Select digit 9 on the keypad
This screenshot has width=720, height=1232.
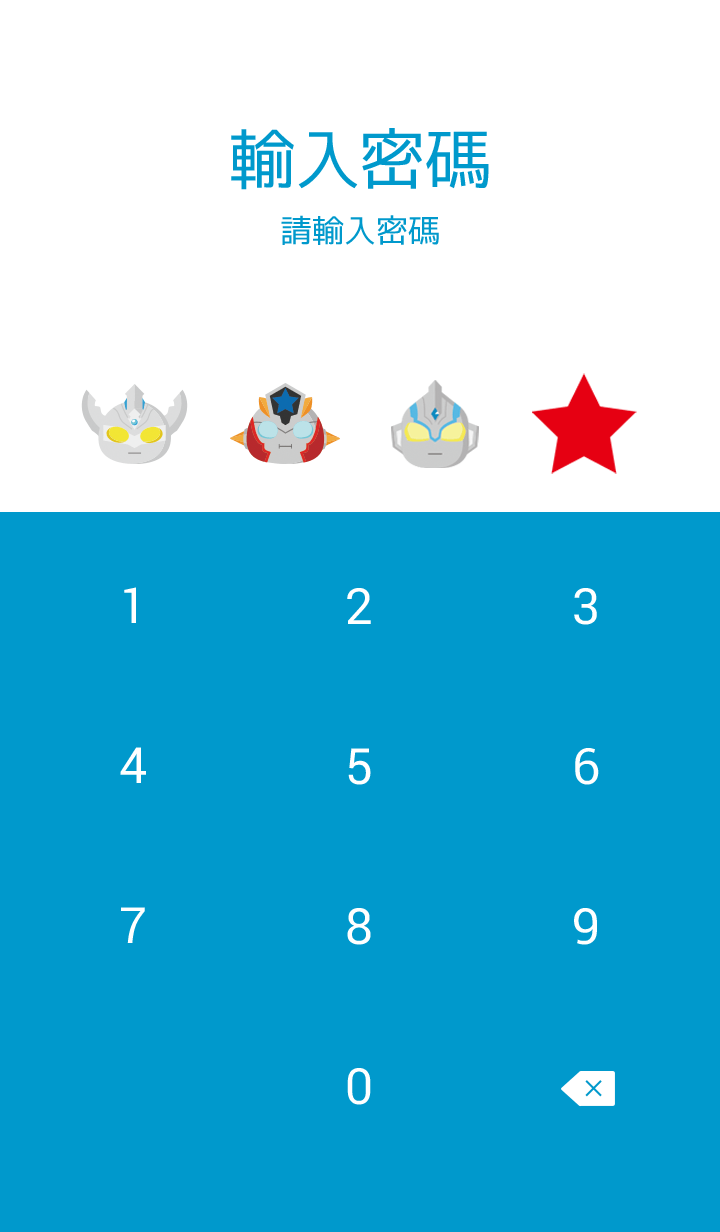click(x=586, y=927)
